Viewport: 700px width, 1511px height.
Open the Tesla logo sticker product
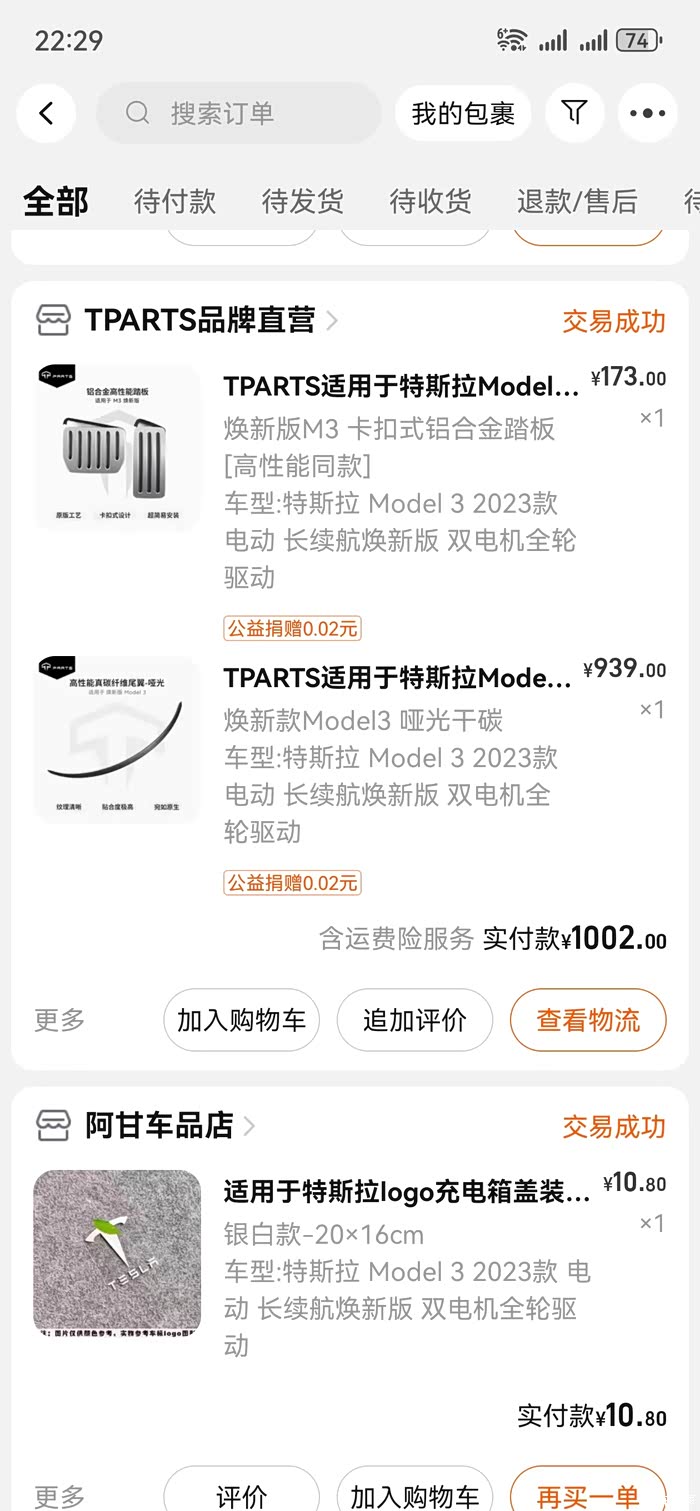(406, 1192)
